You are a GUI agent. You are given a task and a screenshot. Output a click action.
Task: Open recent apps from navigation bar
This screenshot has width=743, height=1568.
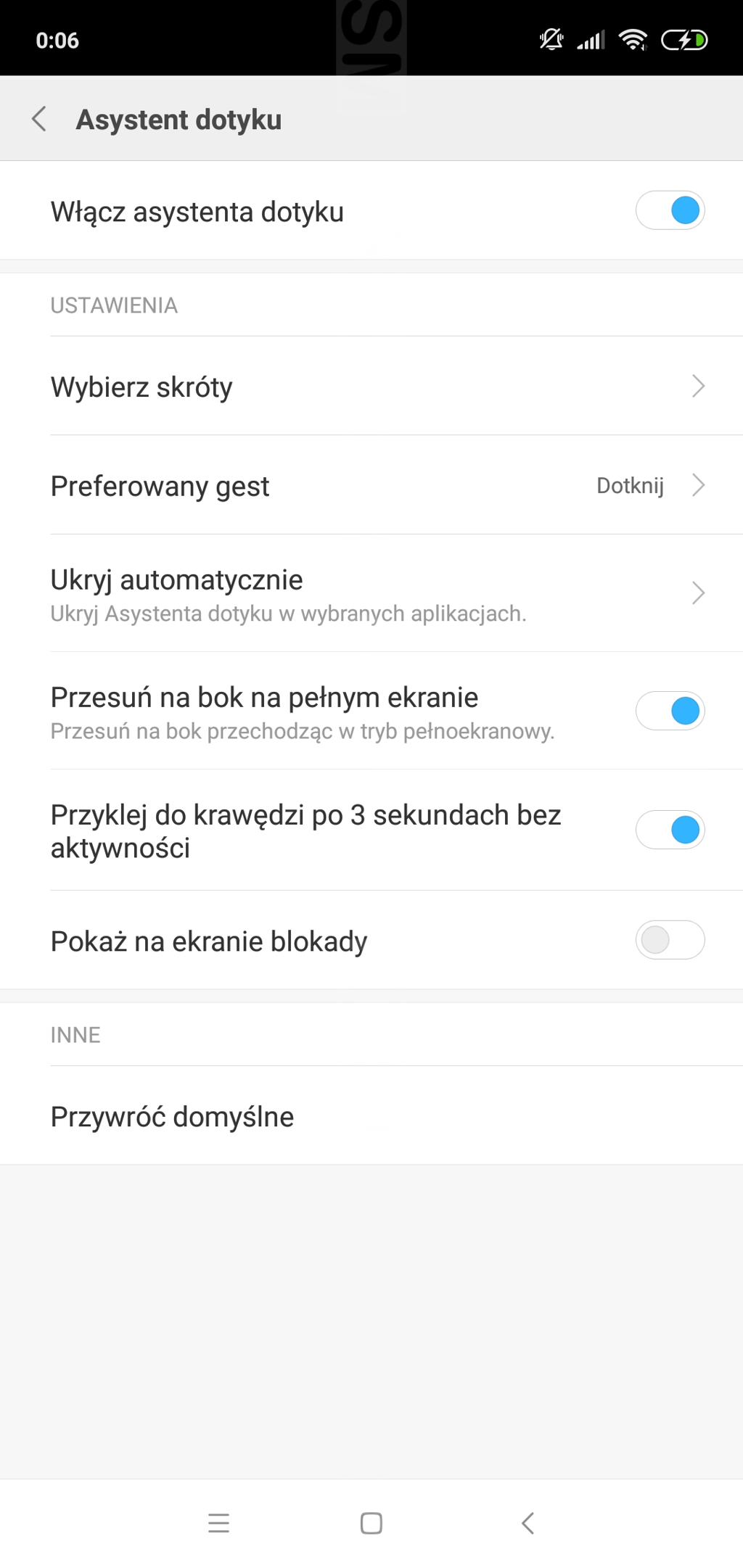[218, 1523]
